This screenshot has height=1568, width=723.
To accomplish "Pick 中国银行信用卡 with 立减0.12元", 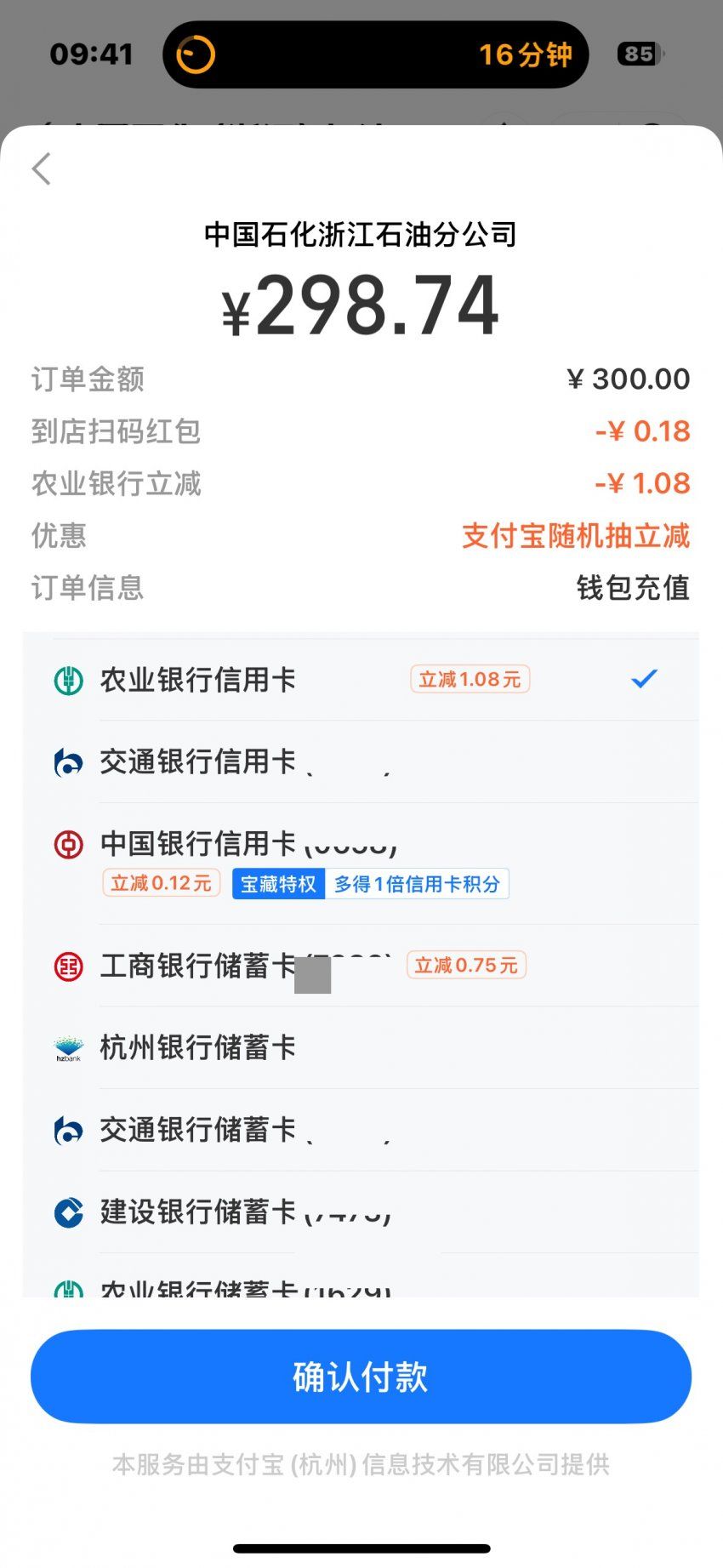I will pyautogui.click(x=361, y=864).
